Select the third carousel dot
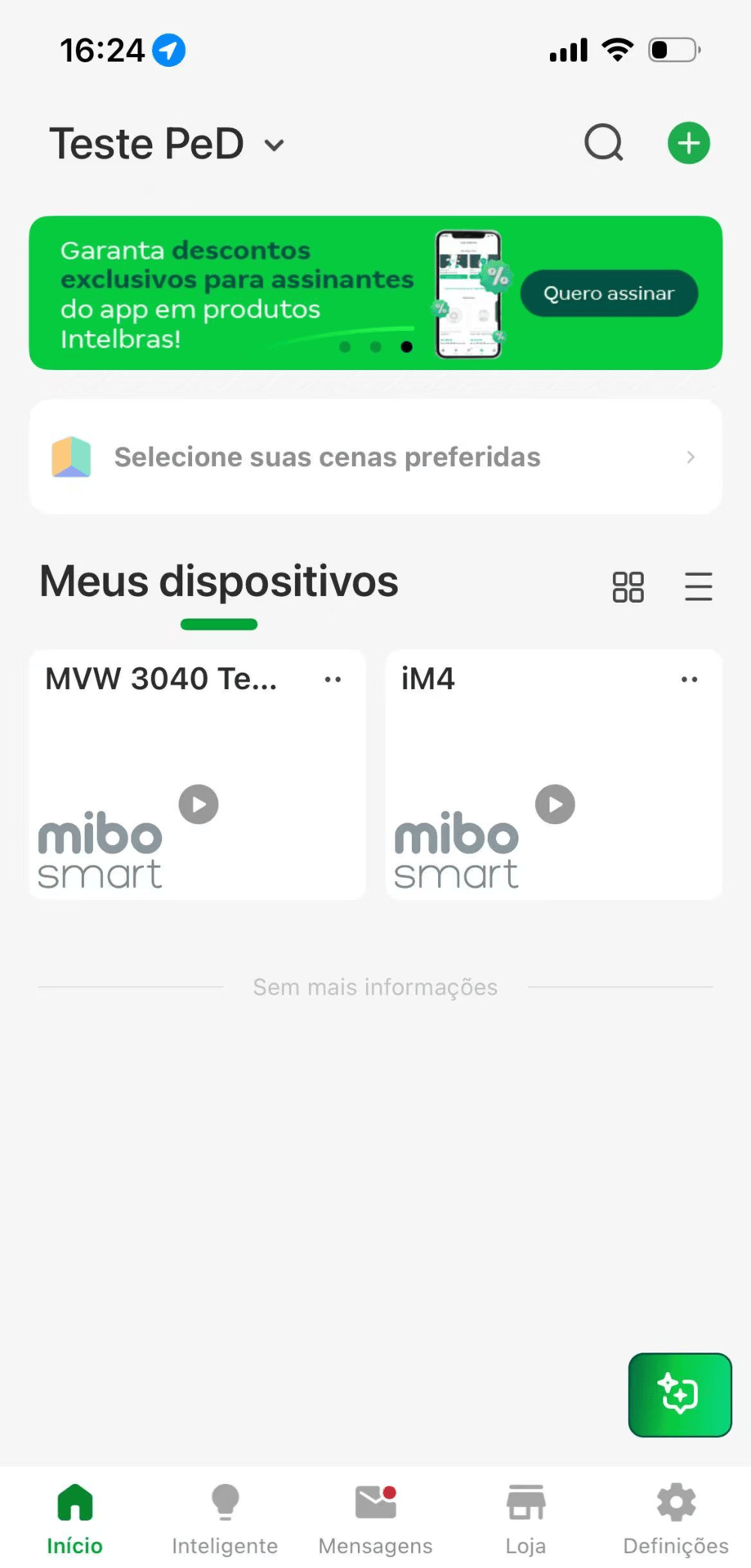Screen dimensions: 751x1568 click(x=406, y=346)
